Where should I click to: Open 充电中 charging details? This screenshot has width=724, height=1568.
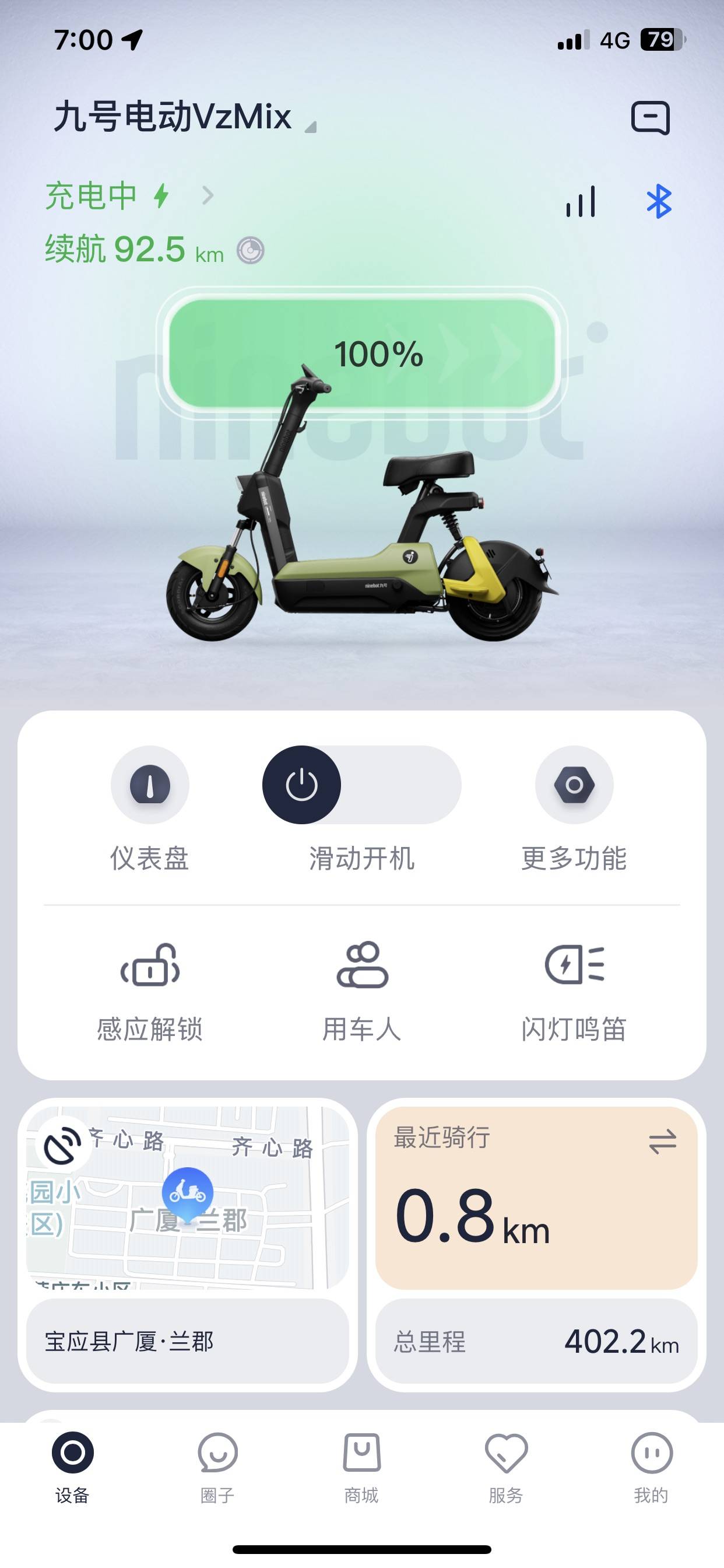129,196
